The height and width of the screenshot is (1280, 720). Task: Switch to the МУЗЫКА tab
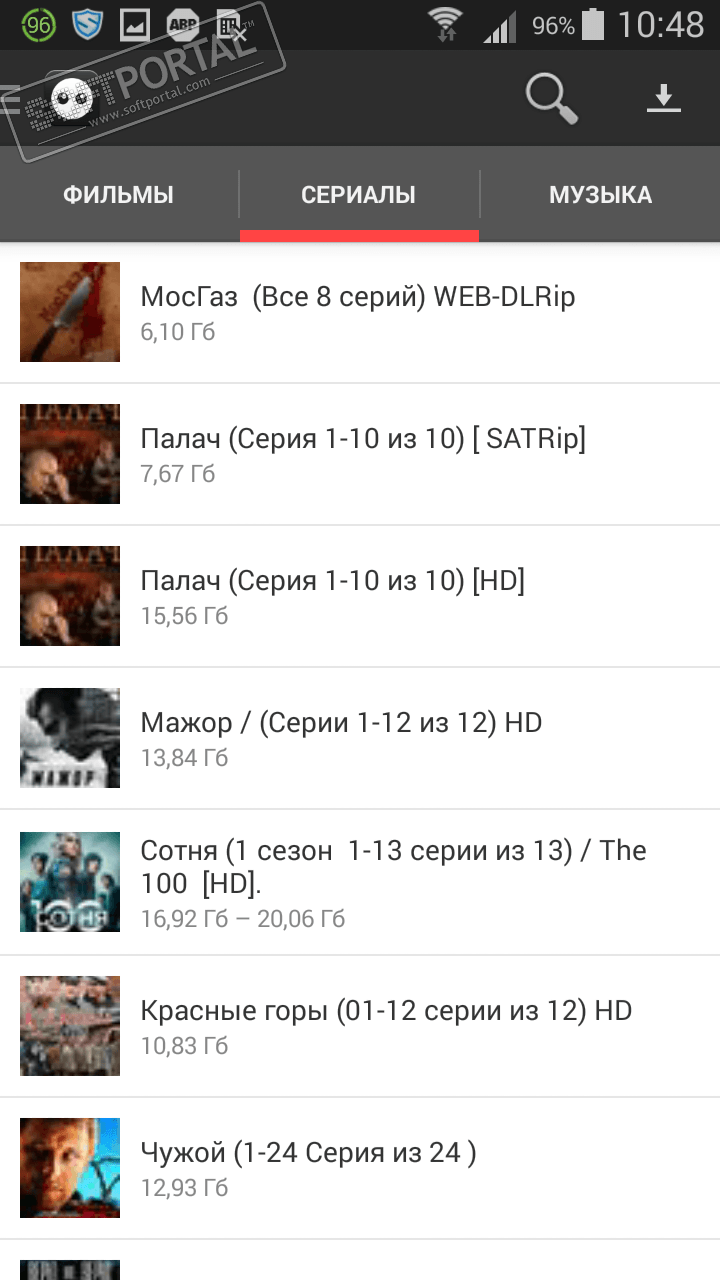click(600, 195)
